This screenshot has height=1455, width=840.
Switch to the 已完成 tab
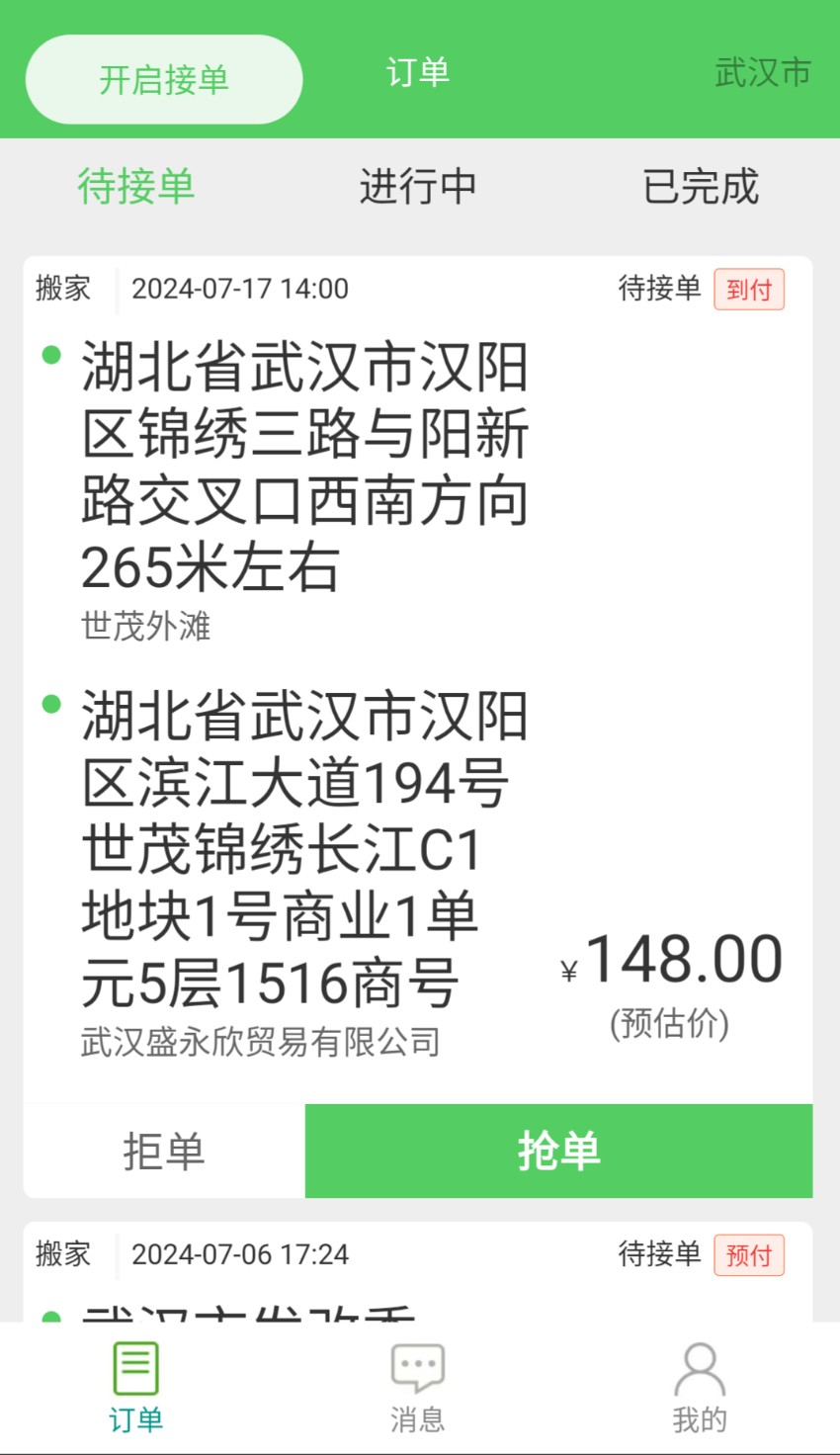(x=700, y=187)
